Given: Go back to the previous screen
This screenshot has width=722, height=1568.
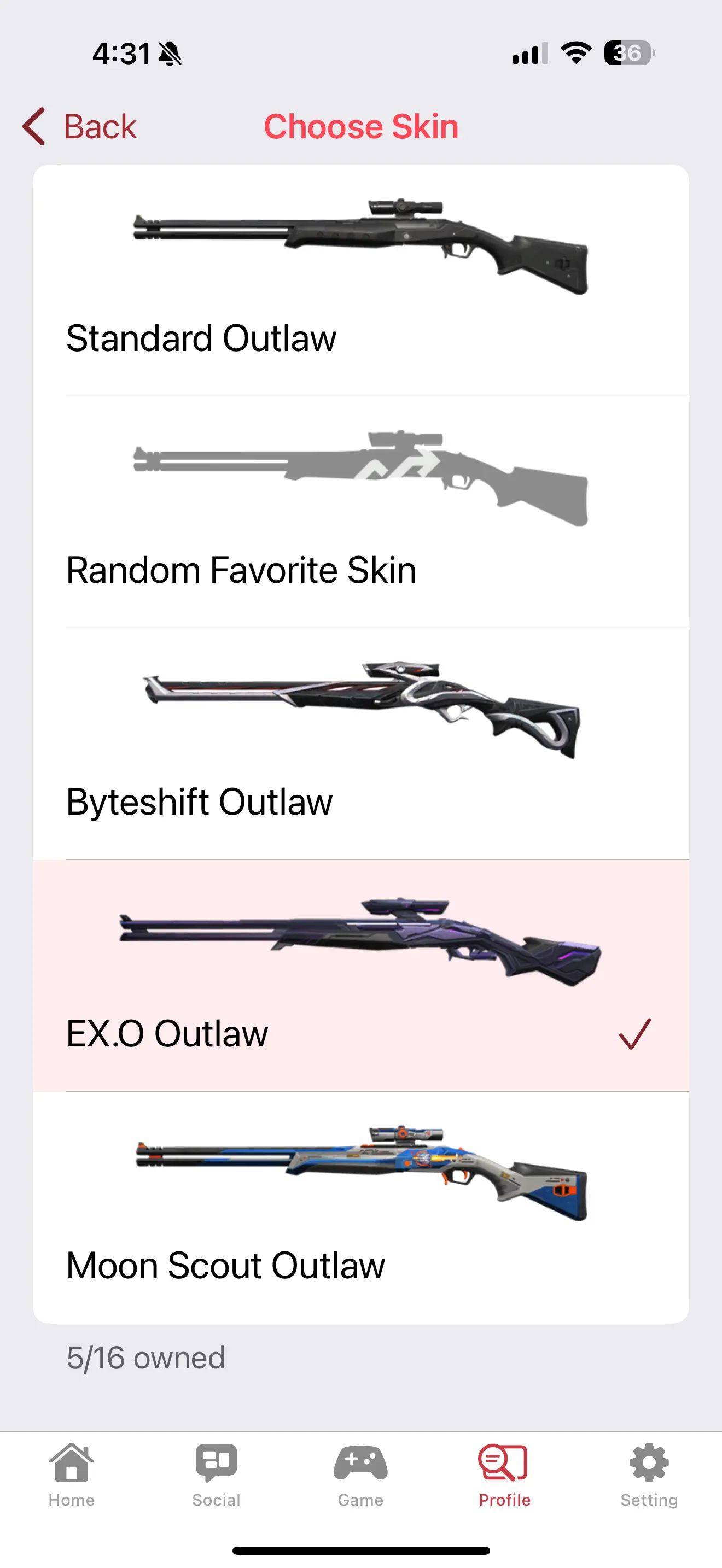Looking at the screenshot, I should pos(80,127).
